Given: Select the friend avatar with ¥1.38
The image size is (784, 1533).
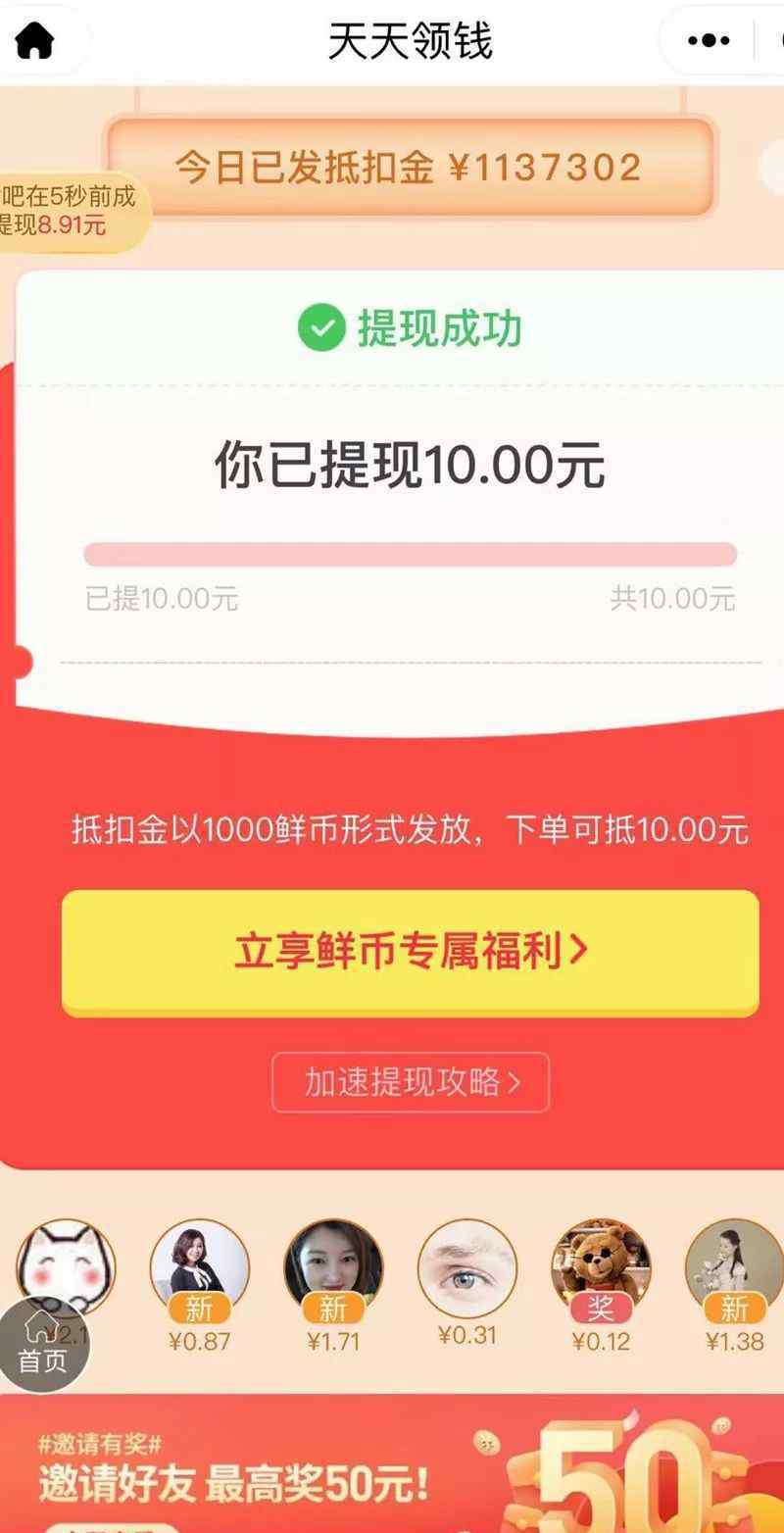Looking at the screenshot, I should [x=734, y=1269].
